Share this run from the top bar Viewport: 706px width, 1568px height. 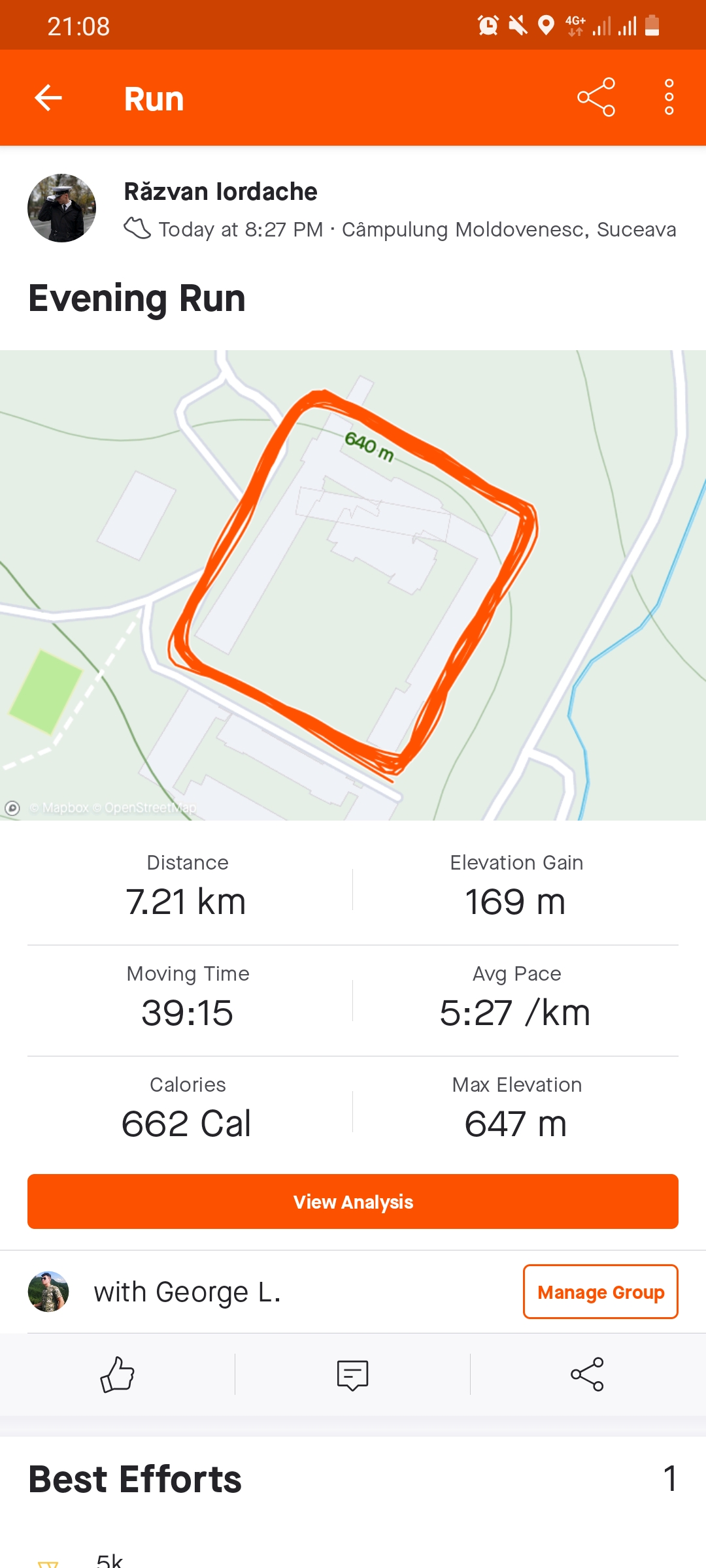pyautogui.click(x=596, y=97)
